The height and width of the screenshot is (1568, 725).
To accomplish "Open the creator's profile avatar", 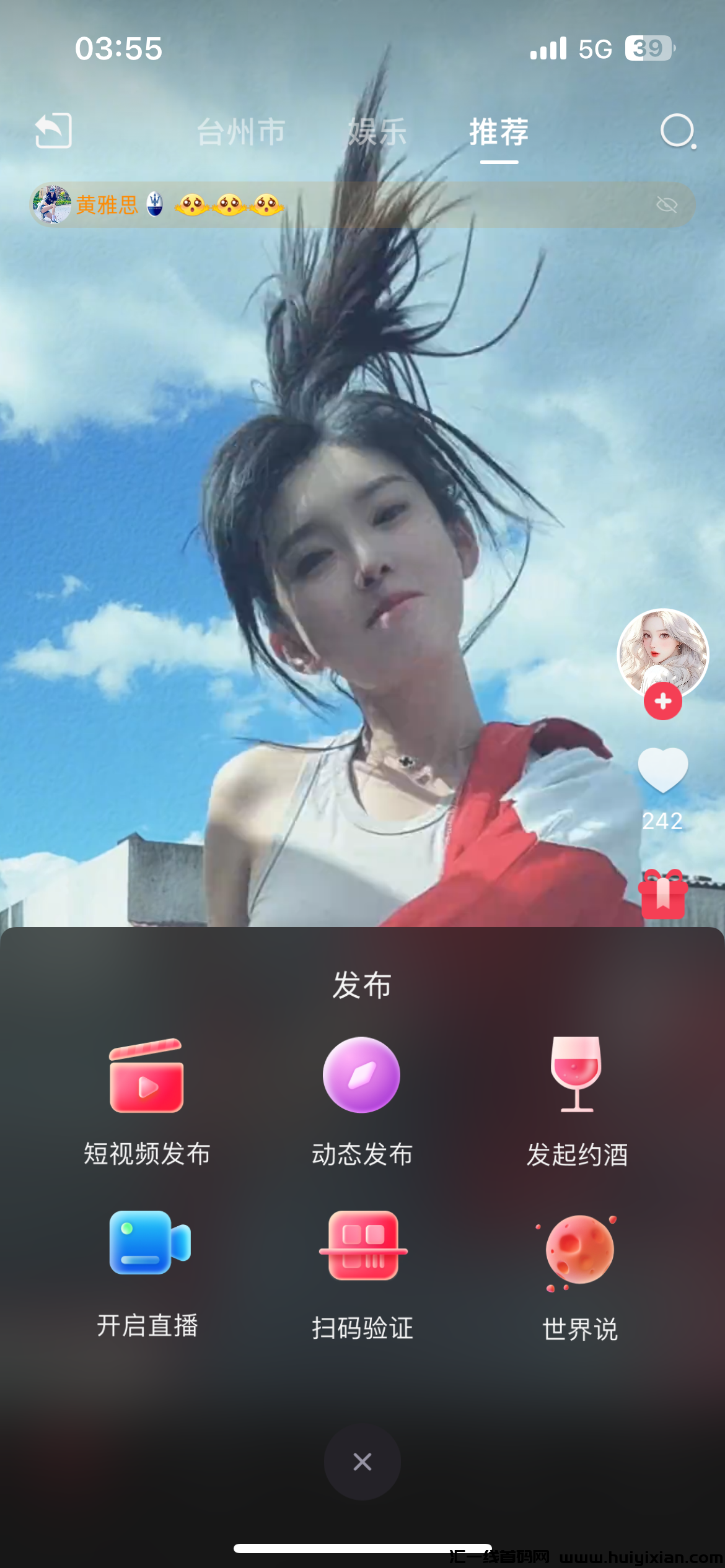I will 662,649.
